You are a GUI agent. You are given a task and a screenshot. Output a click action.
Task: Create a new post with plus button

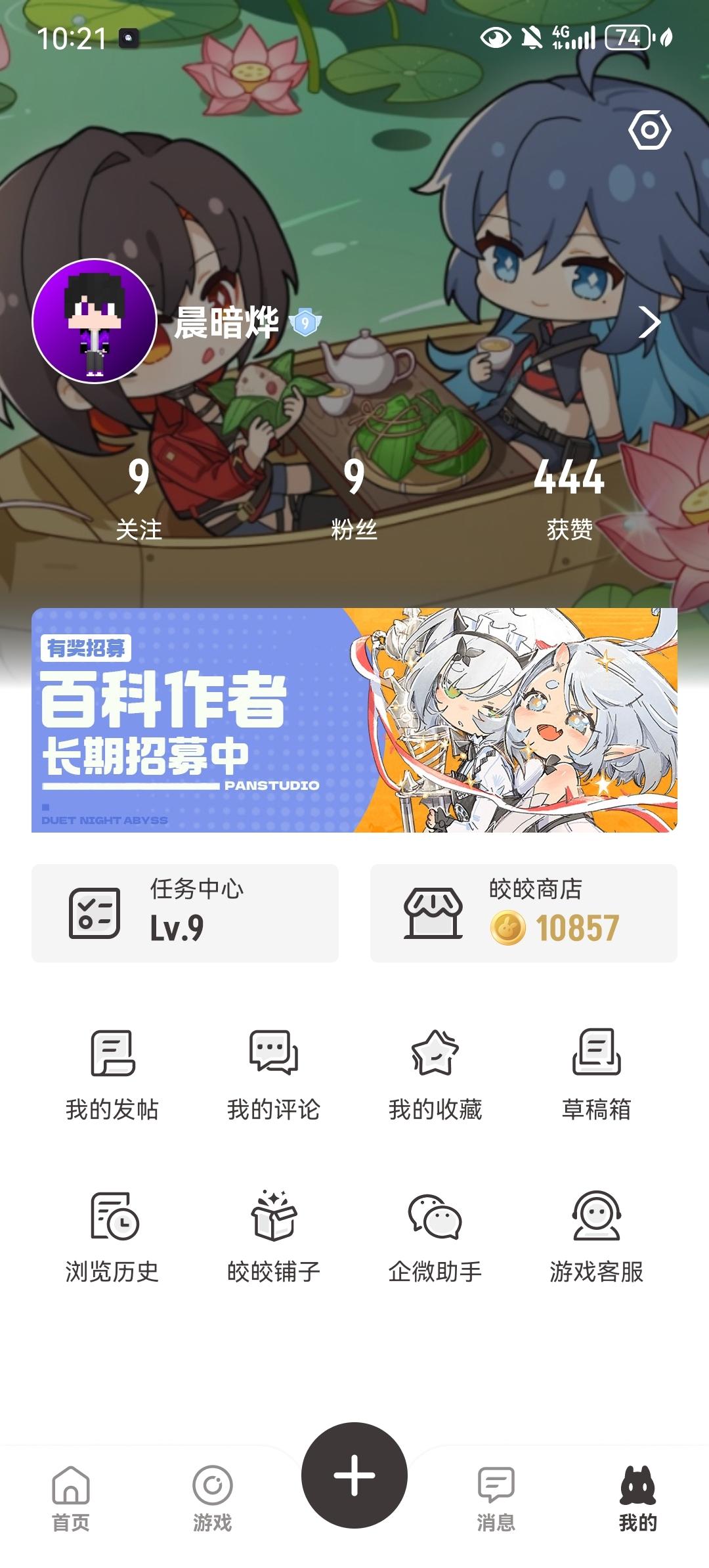(x=354, y=1475)
